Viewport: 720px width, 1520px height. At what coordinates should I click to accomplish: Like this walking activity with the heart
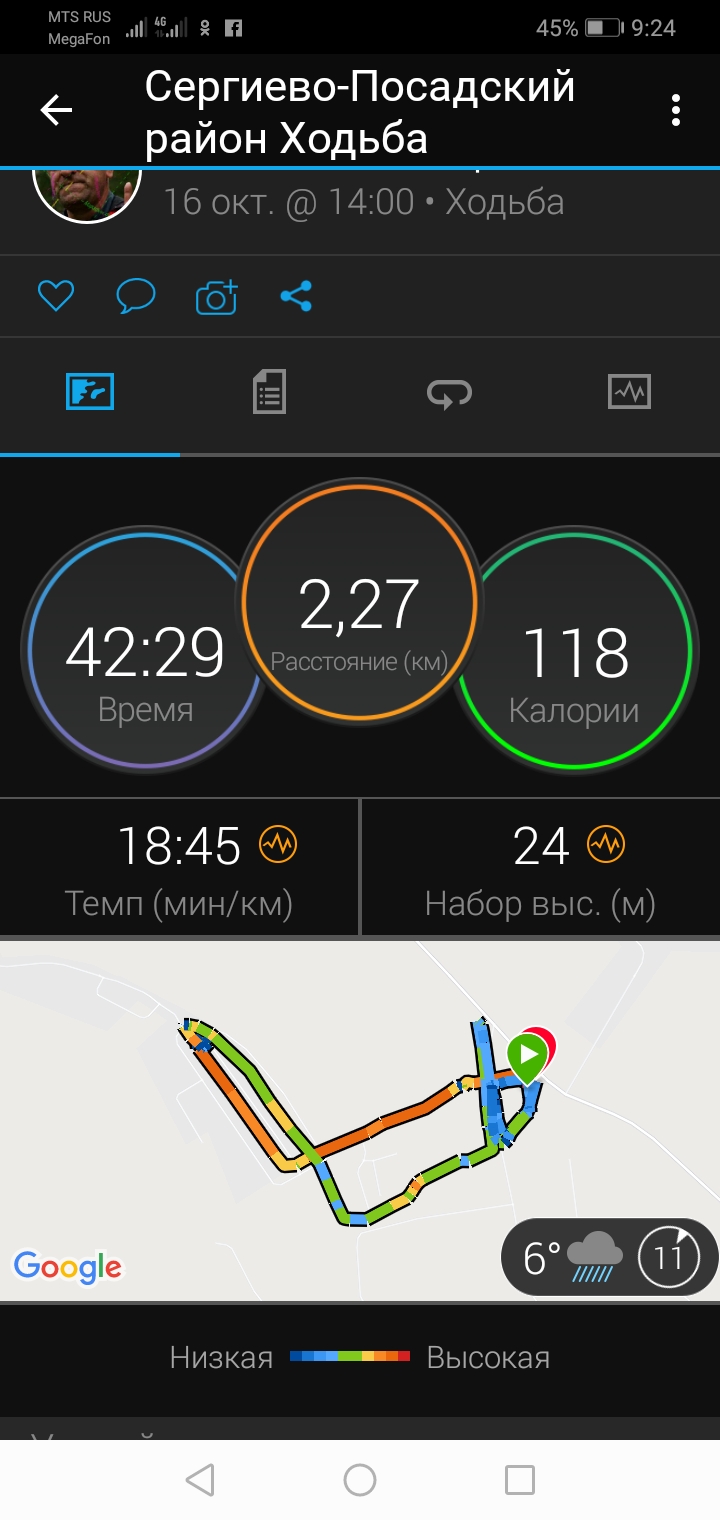pyautogui.click(x=56, y=296)
